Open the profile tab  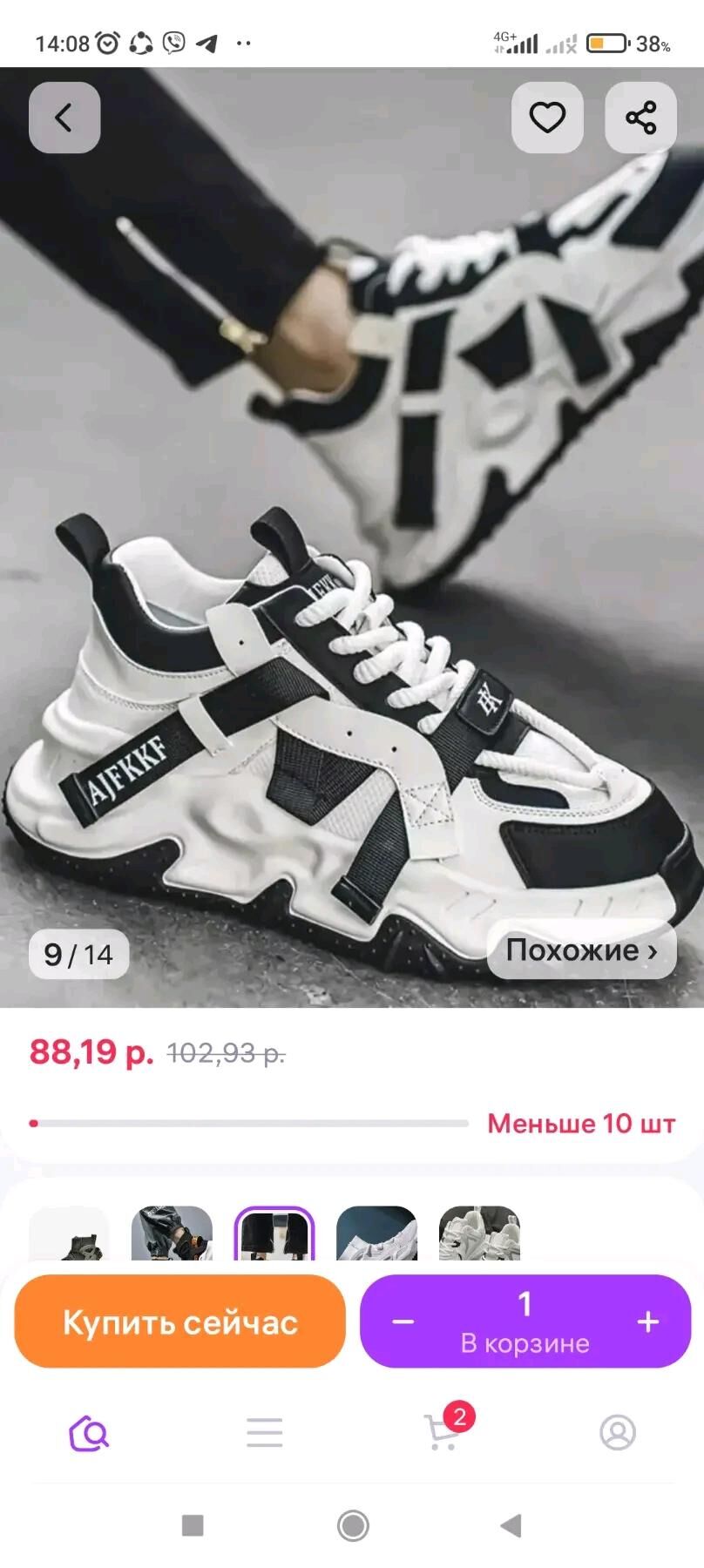618,1433
